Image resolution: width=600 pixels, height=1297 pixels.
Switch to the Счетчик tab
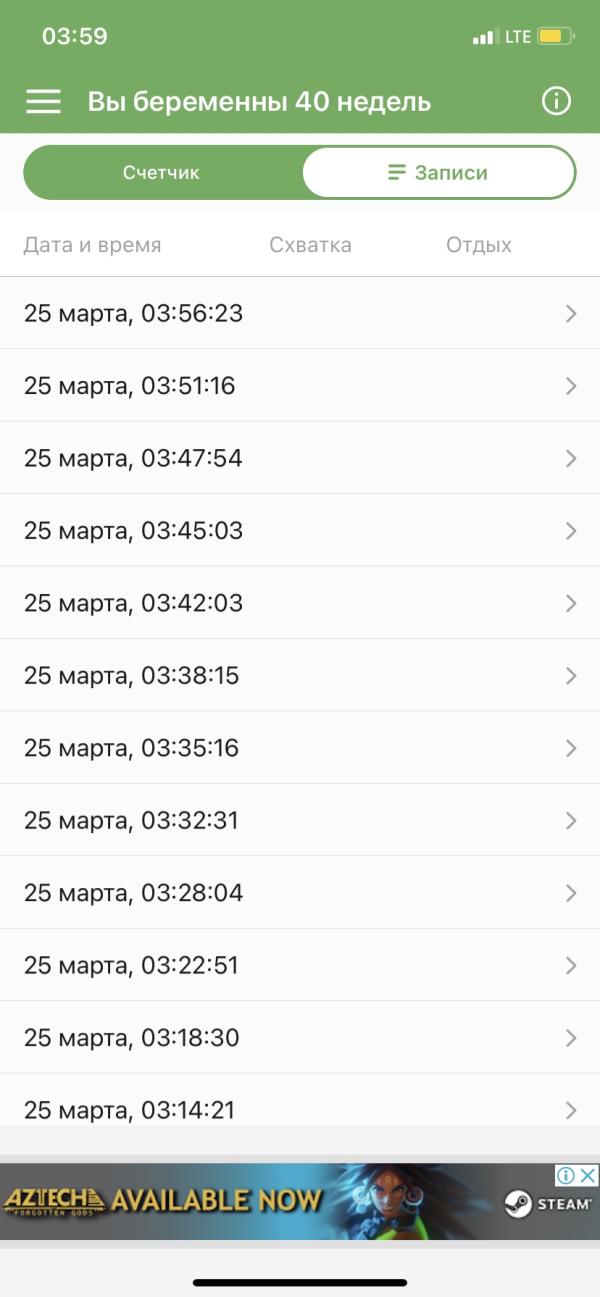click(162, 173)
